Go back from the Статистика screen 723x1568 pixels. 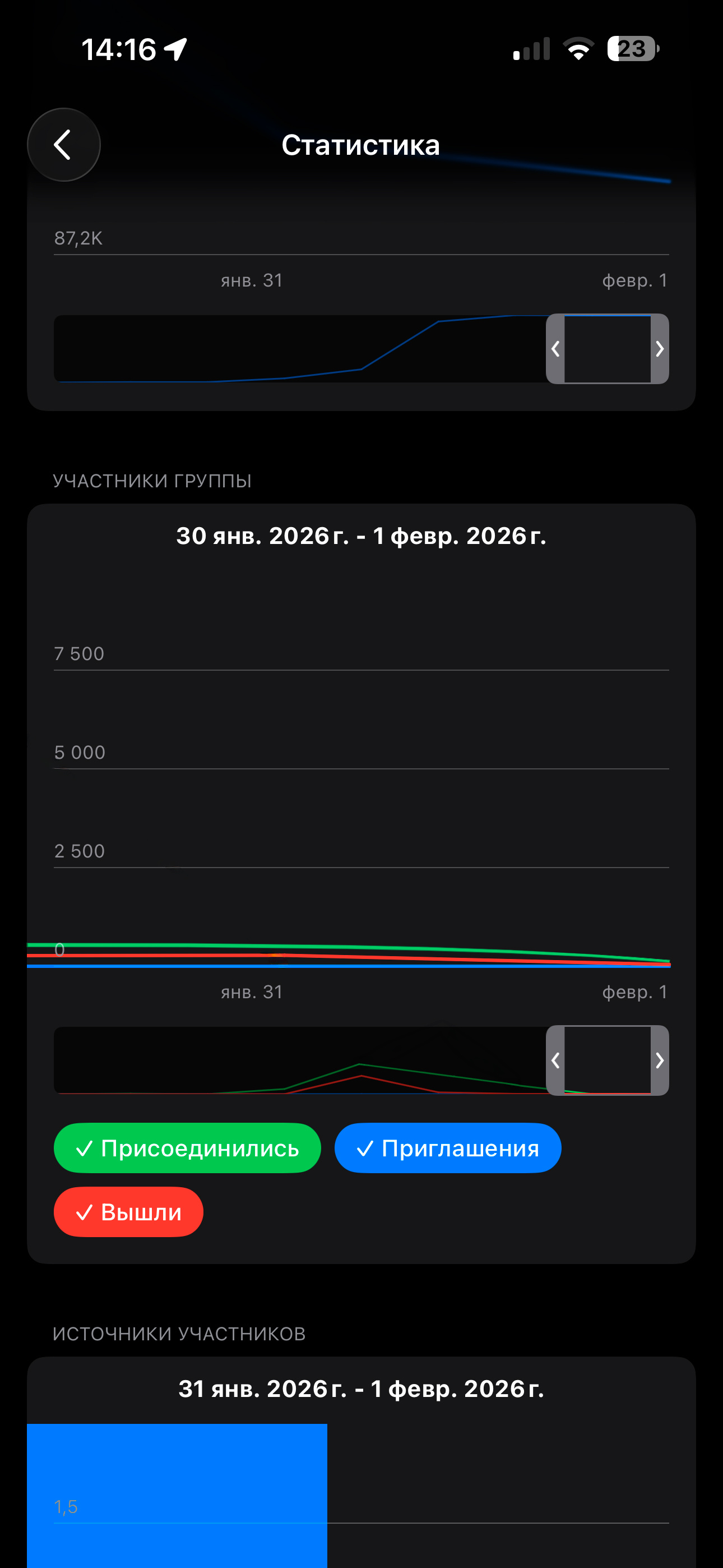[x=64, y=145]
